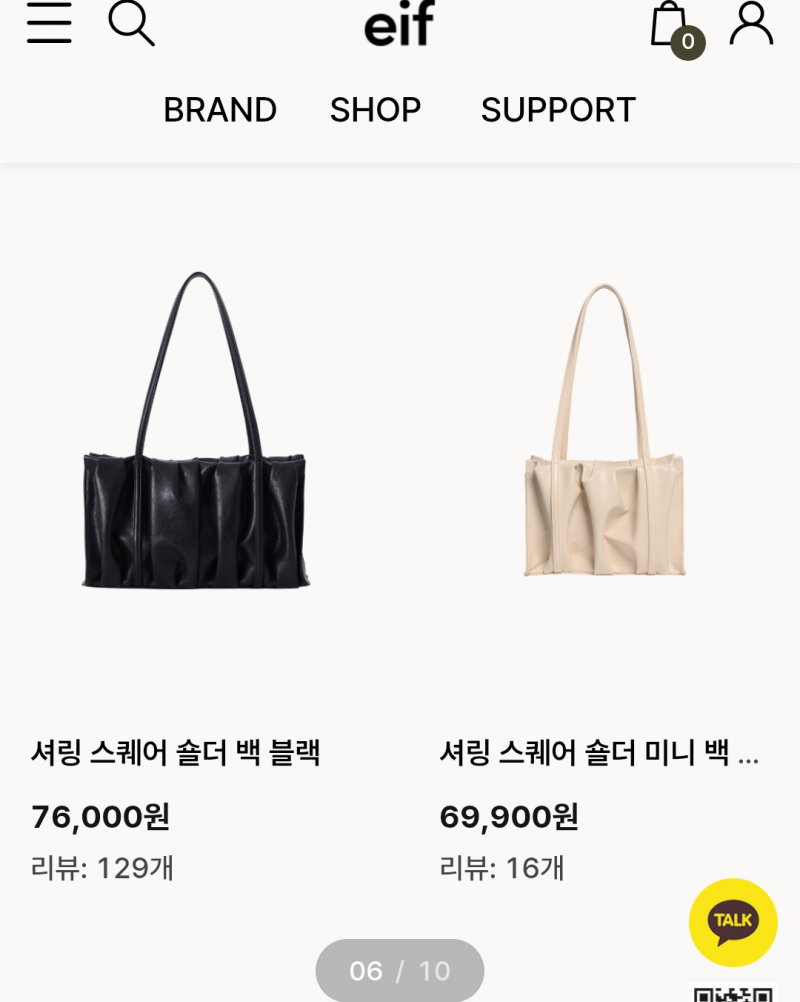This screenshot has width=800, height=1002.
Task: Click the eif logo
Action: tap(400, 23)
